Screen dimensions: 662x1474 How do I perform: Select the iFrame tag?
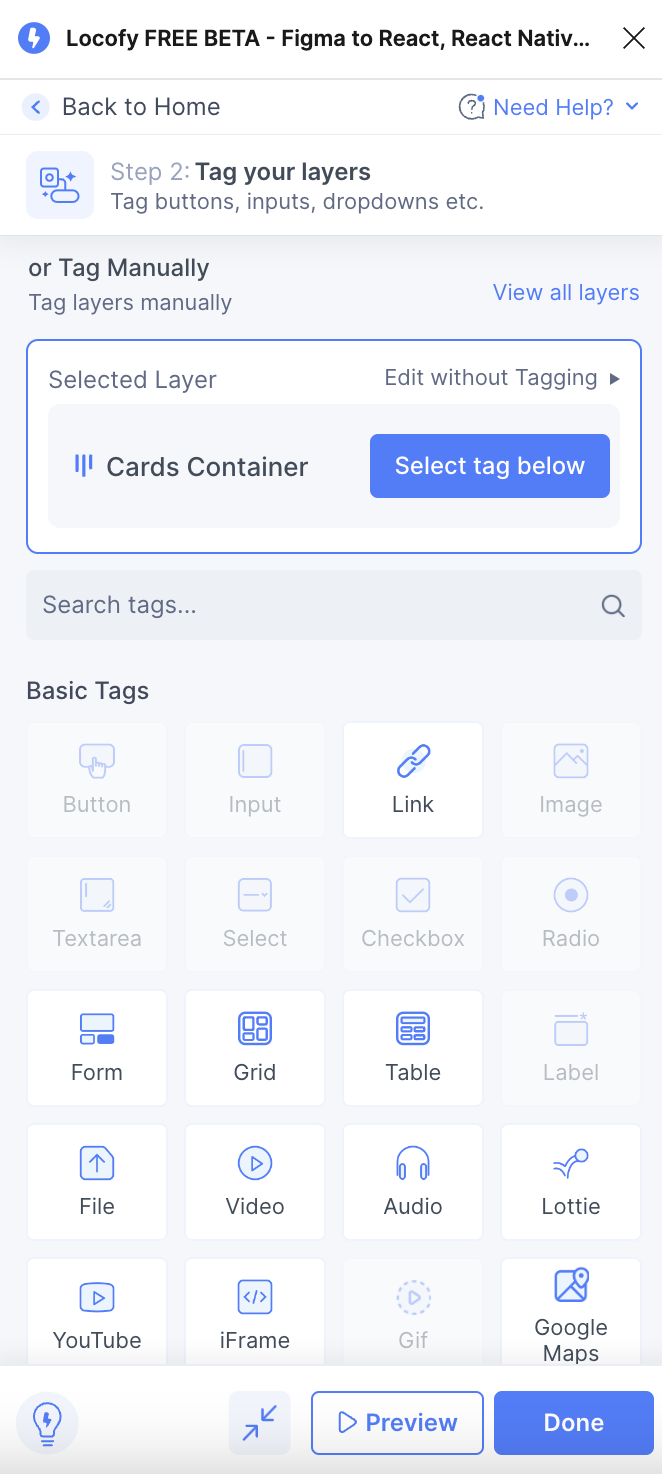coord(255,1312)
